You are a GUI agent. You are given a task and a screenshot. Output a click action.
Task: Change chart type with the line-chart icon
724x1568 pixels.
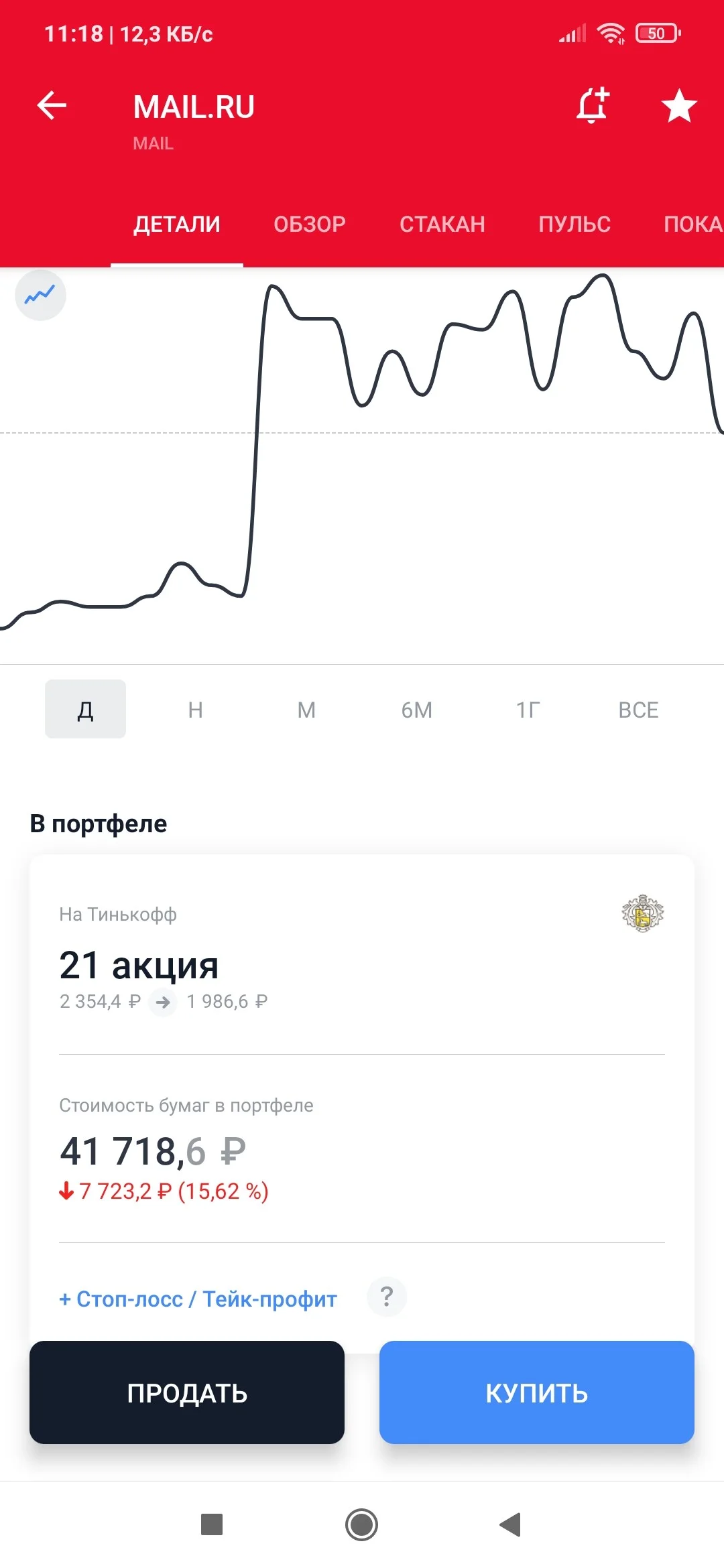coord(40,295)
